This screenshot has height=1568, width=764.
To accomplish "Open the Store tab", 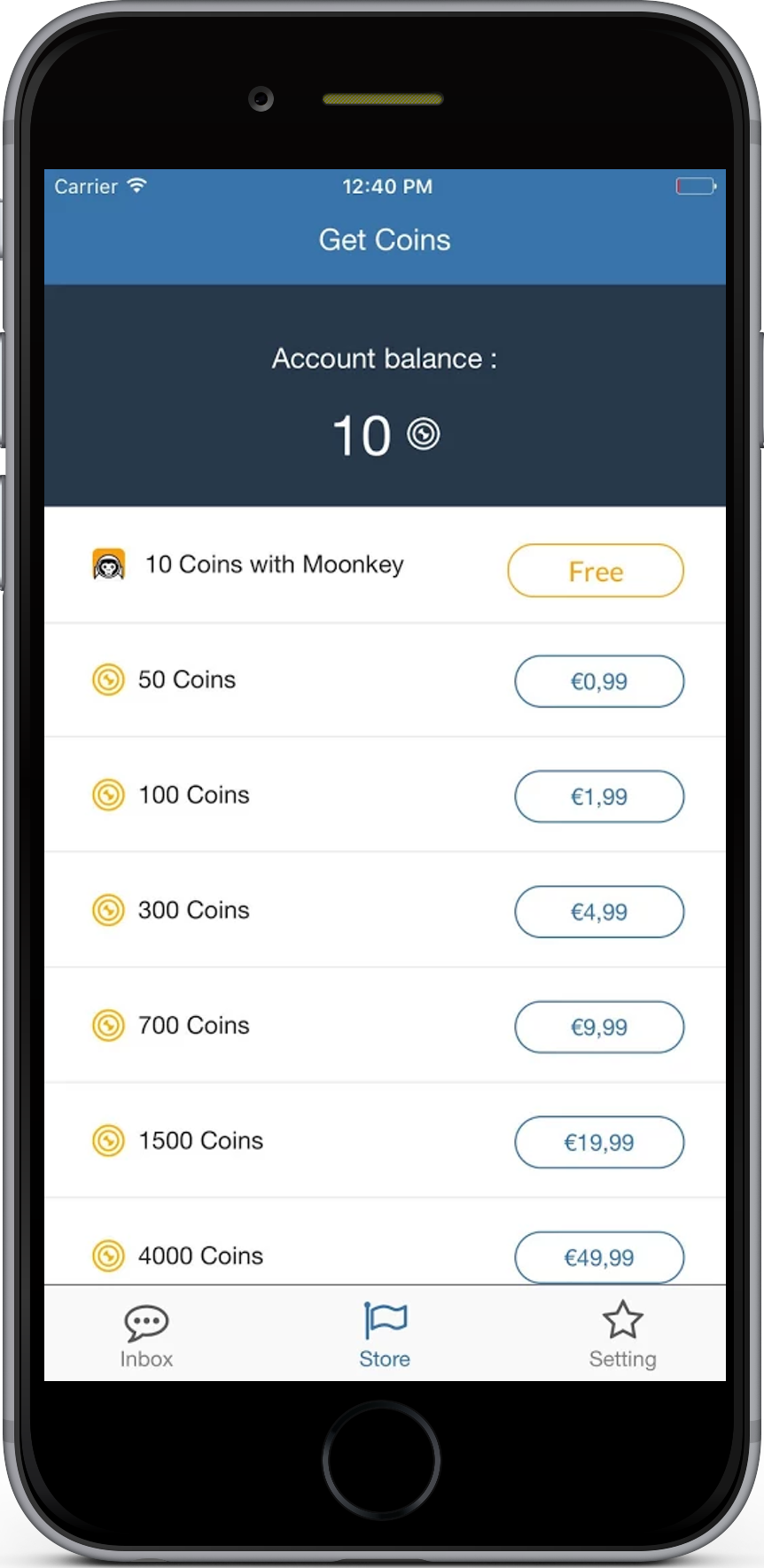I will 385,1337.
